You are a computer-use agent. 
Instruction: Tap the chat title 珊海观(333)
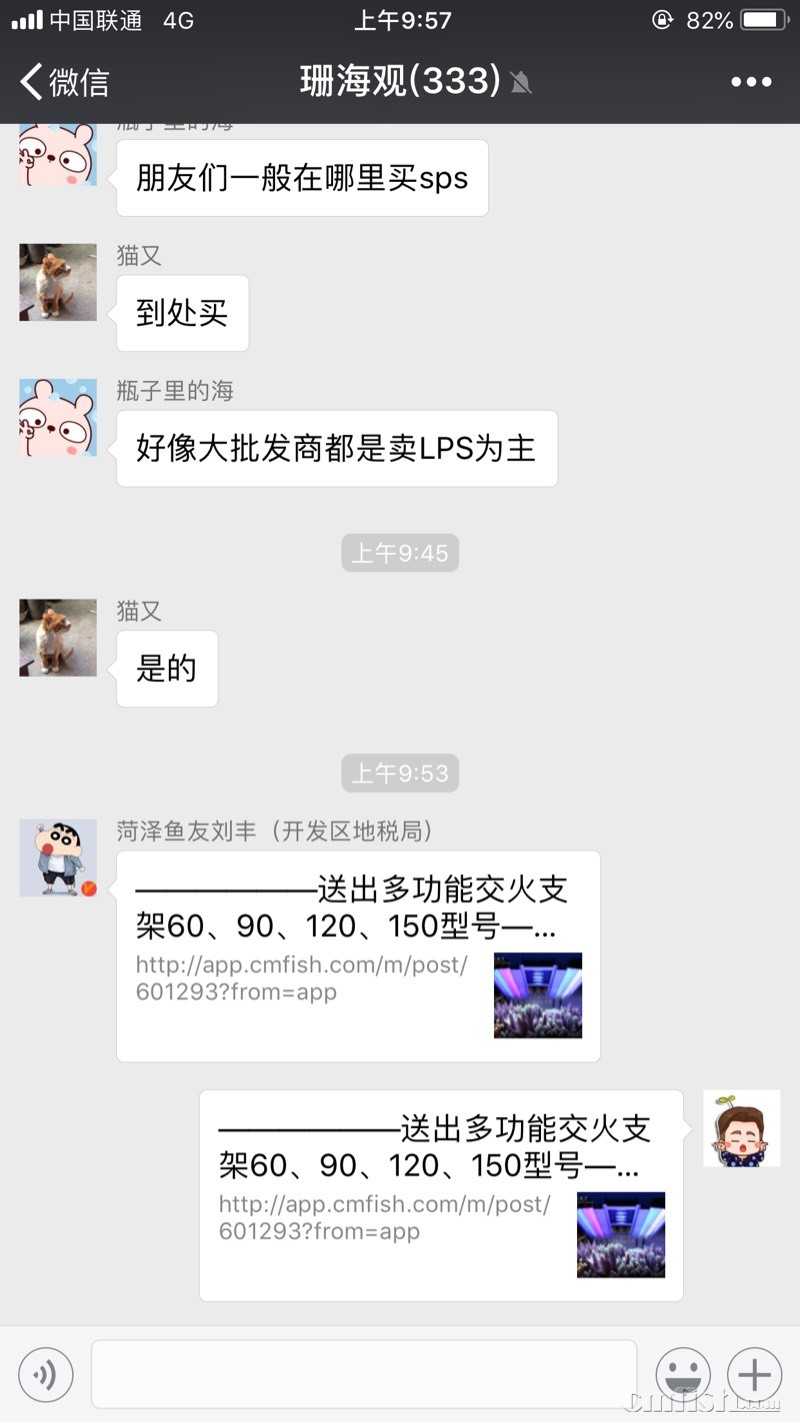pos(400,82)
